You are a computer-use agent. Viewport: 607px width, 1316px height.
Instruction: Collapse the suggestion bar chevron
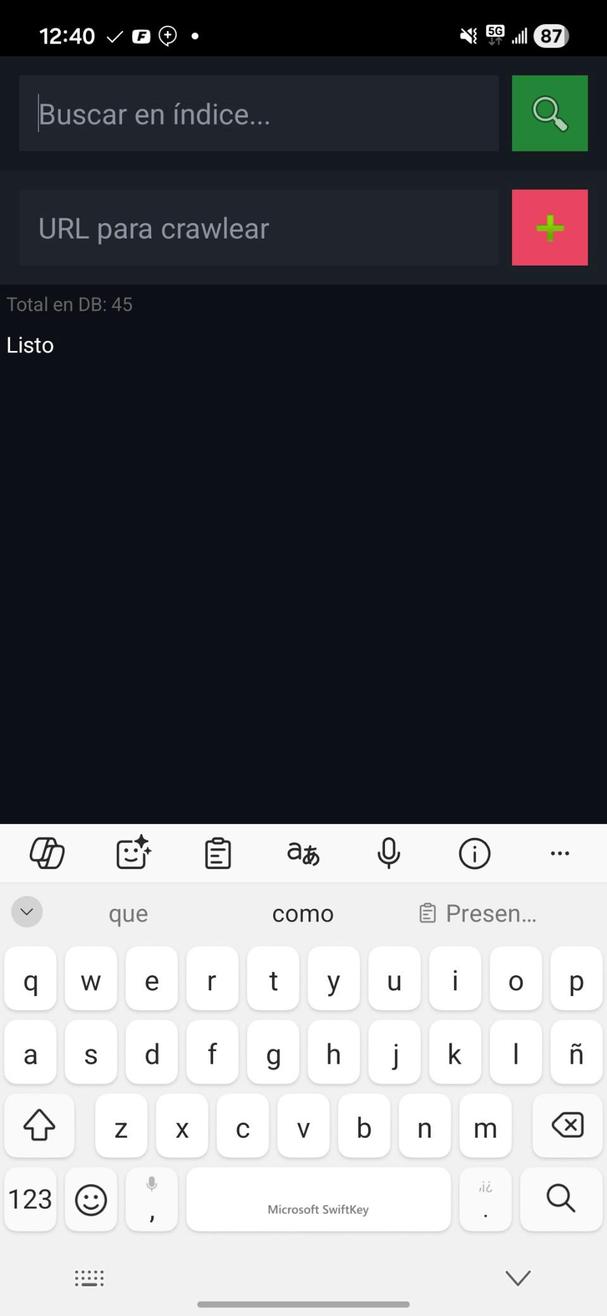pyautogui.click(x=27, y=912)
